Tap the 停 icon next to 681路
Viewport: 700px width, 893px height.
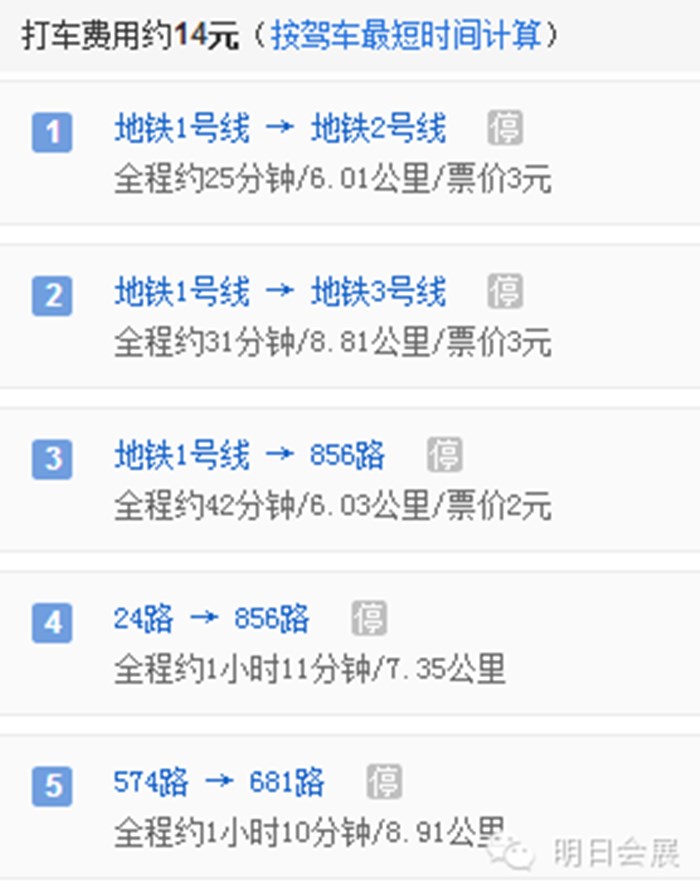(383, 781)
